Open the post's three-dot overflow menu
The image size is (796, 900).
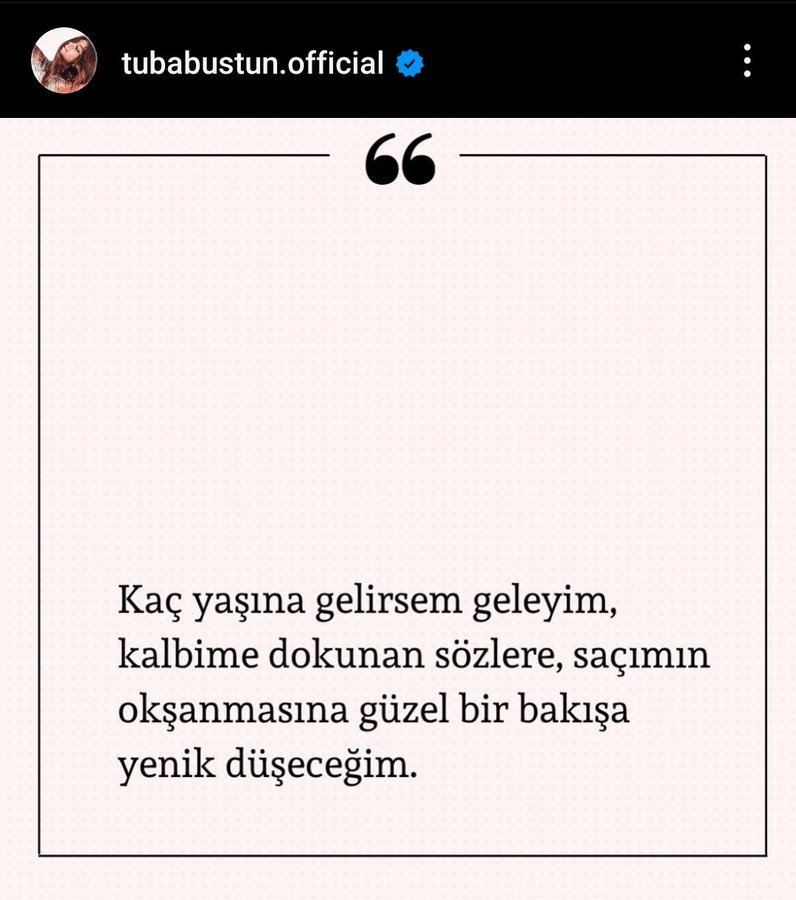747,61
